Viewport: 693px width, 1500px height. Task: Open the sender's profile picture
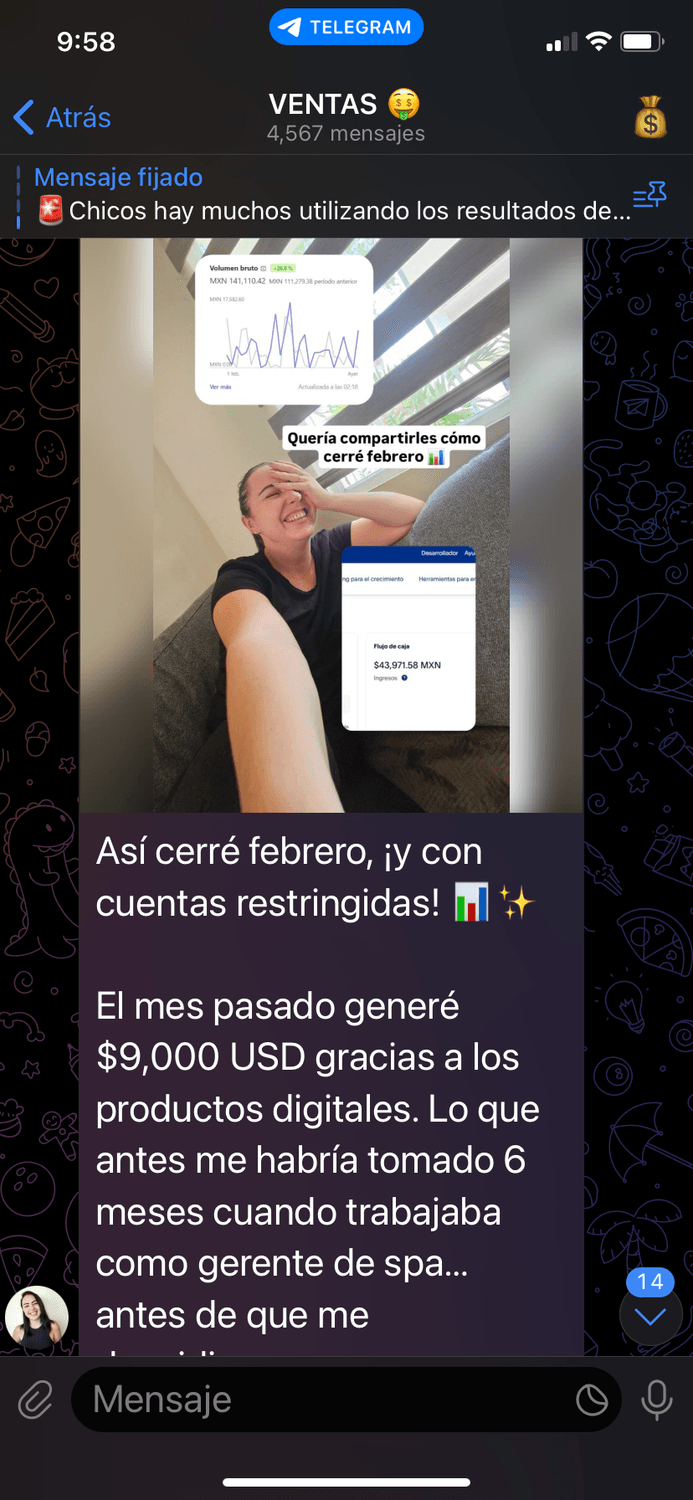click(37, 1318)
